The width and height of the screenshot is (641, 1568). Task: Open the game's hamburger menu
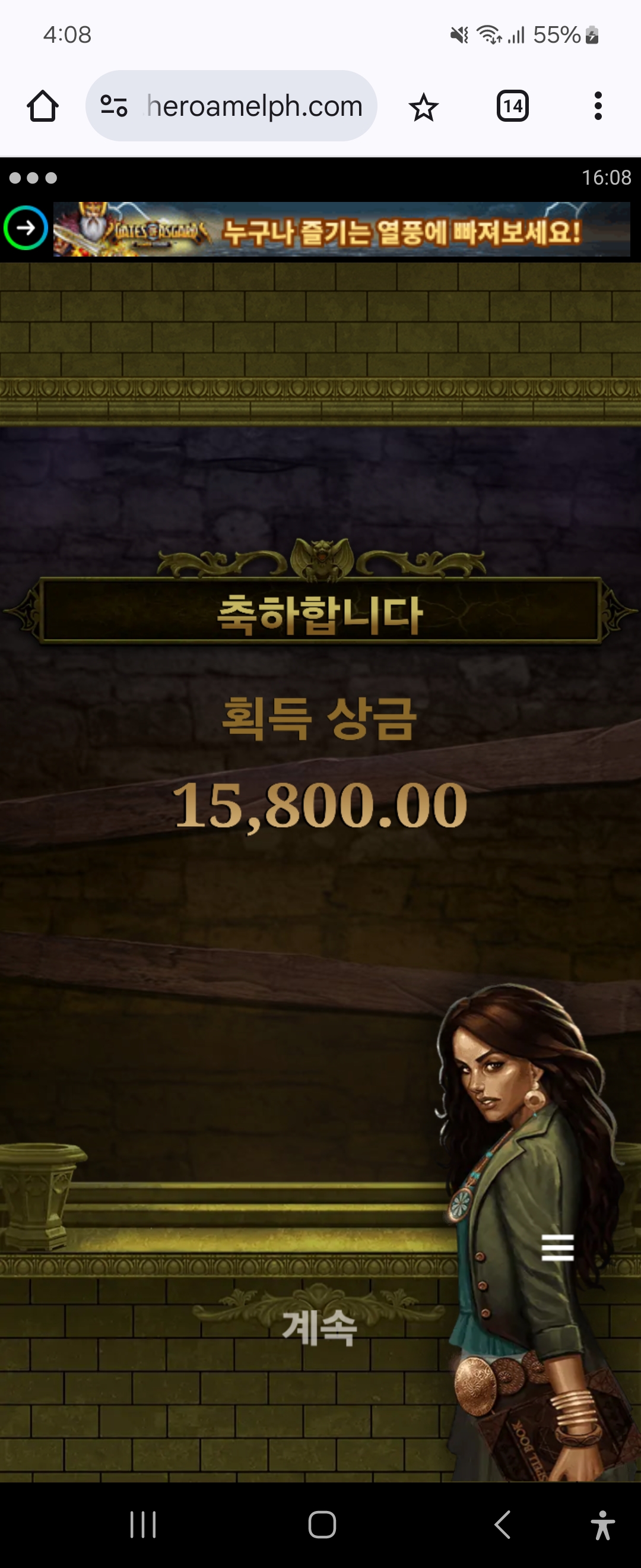(557, 1248)
